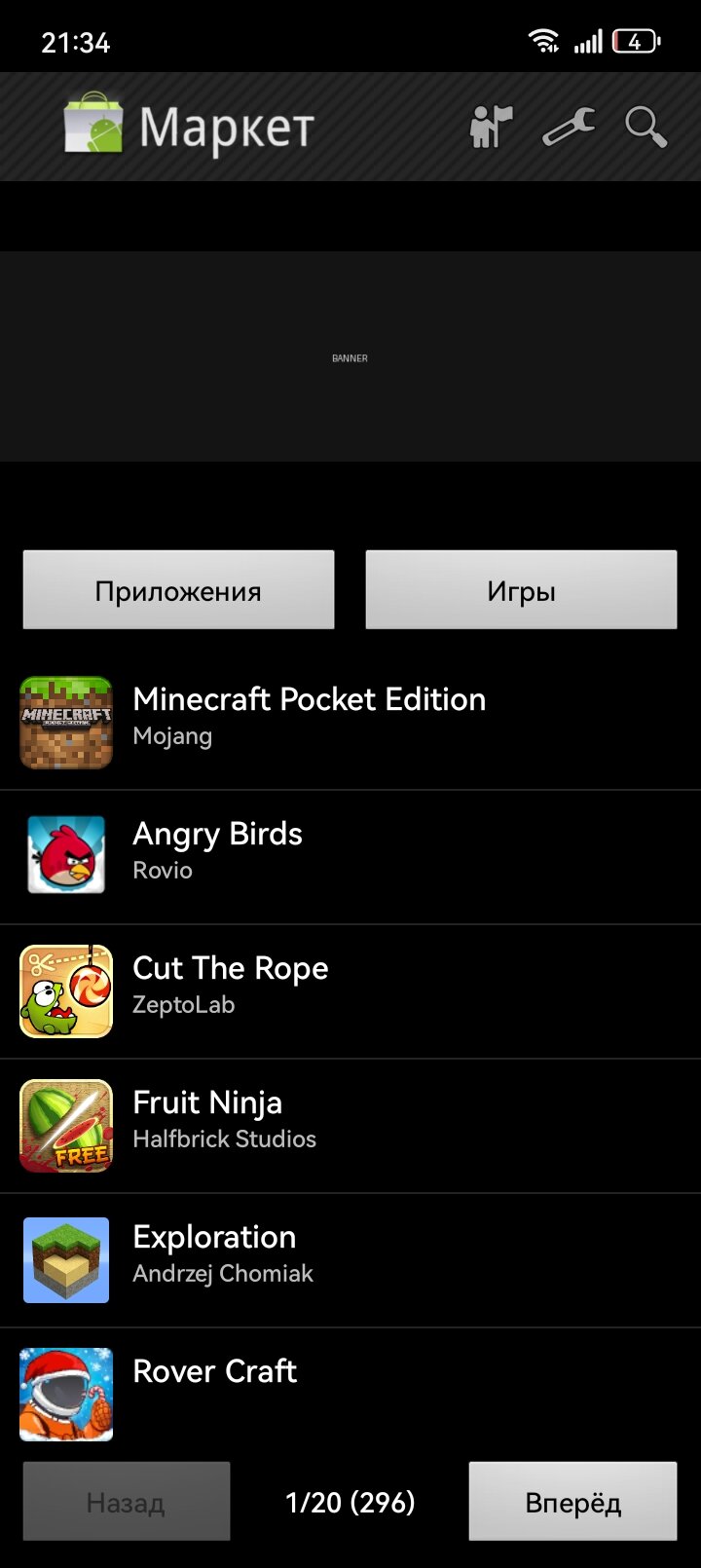Open the wrench settings icon
Viewport: 701px width, 1568px height.
point(569,128)
